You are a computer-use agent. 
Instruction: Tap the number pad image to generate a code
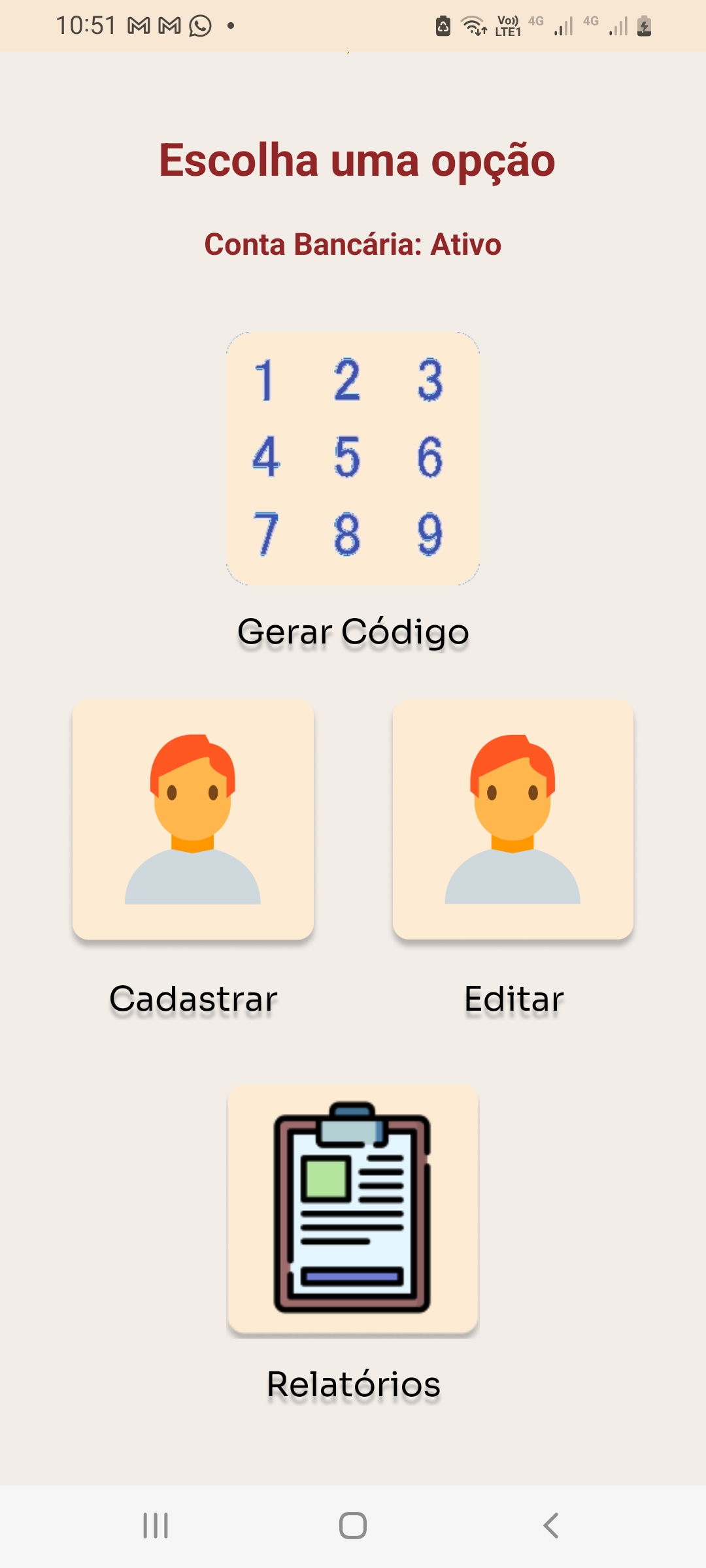[x=353, y=457]
